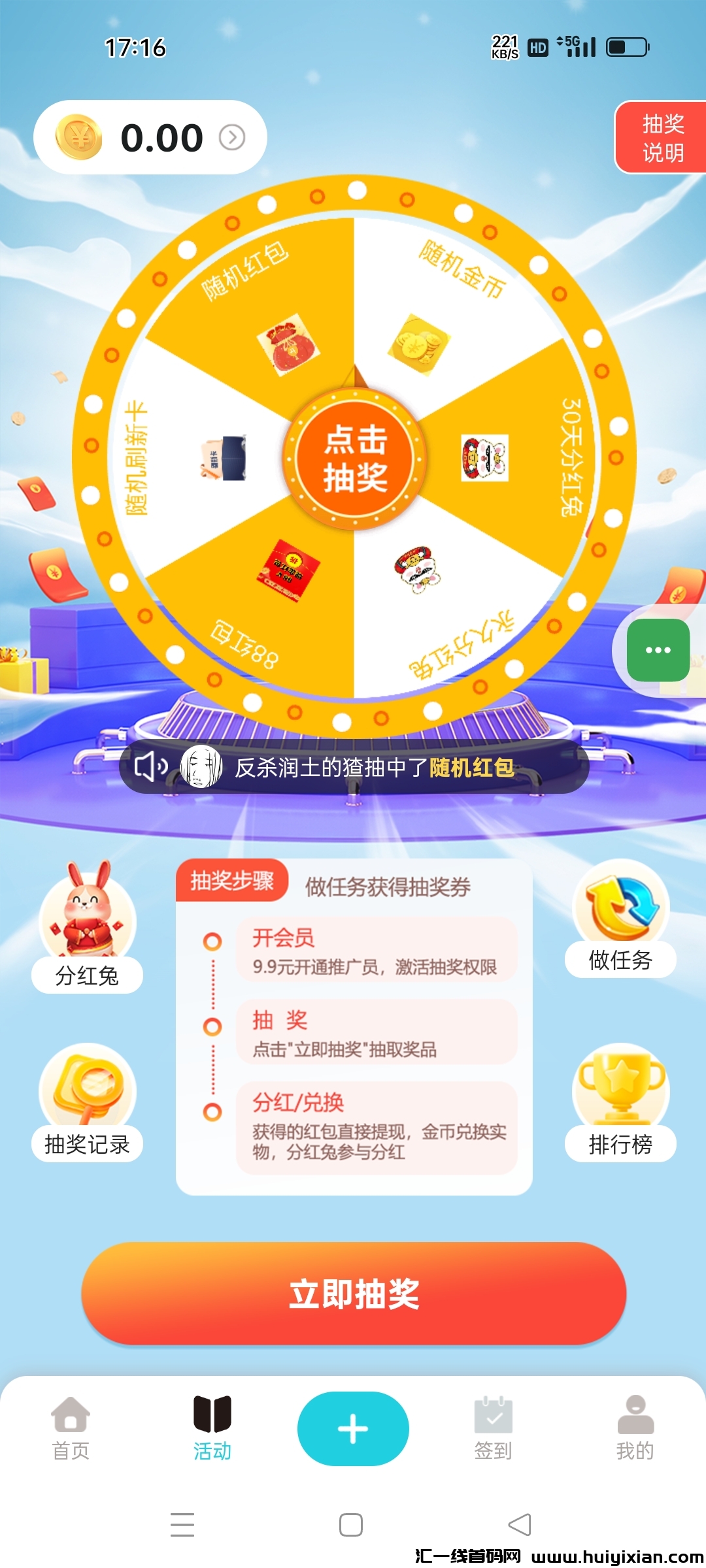
Task: Open 分红兔 section
Action: click(x=87, y=926)
